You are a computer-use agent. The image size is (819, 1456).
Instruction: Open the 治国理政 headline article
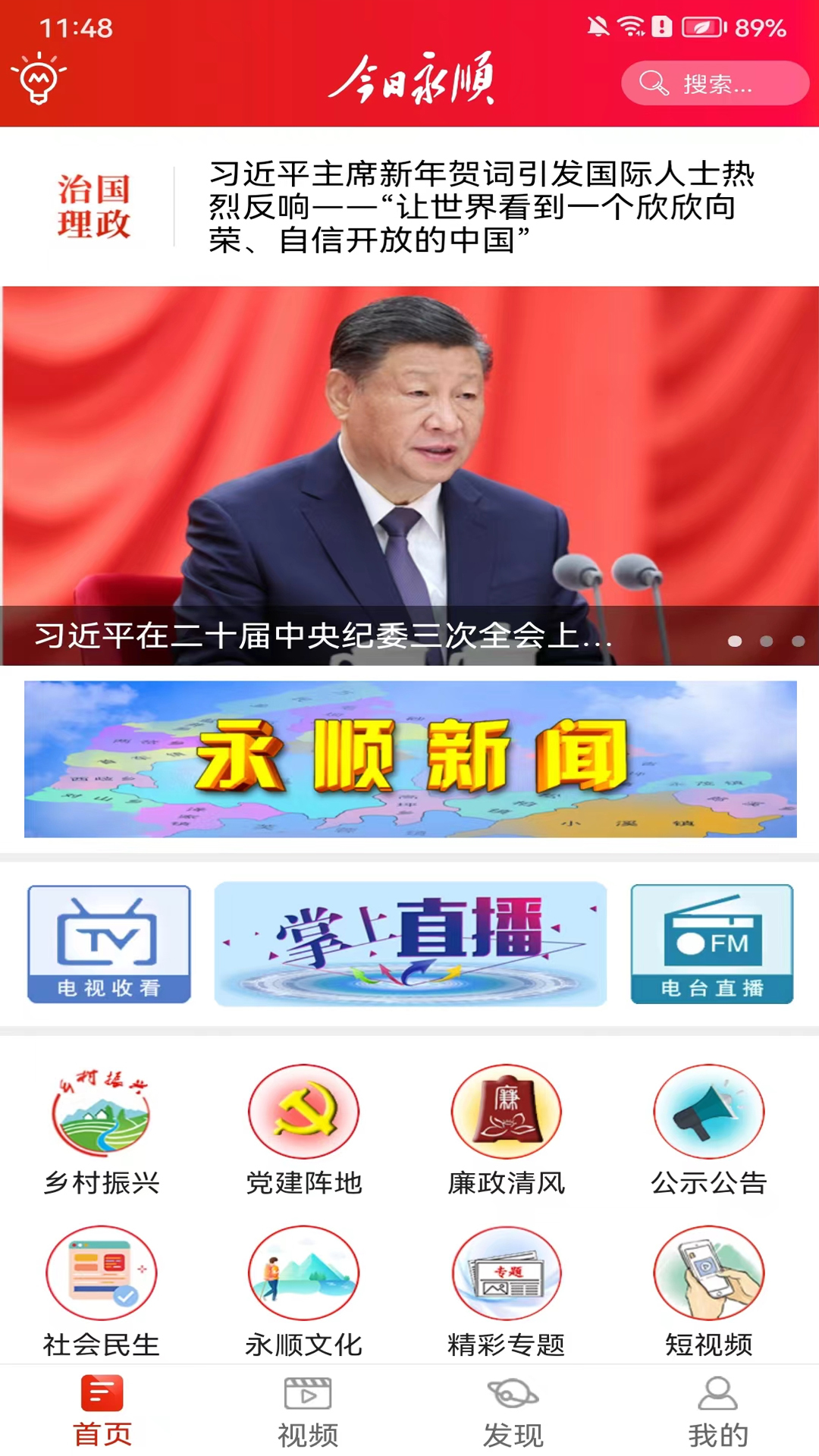pyautogui.click(x=481, y=206)
